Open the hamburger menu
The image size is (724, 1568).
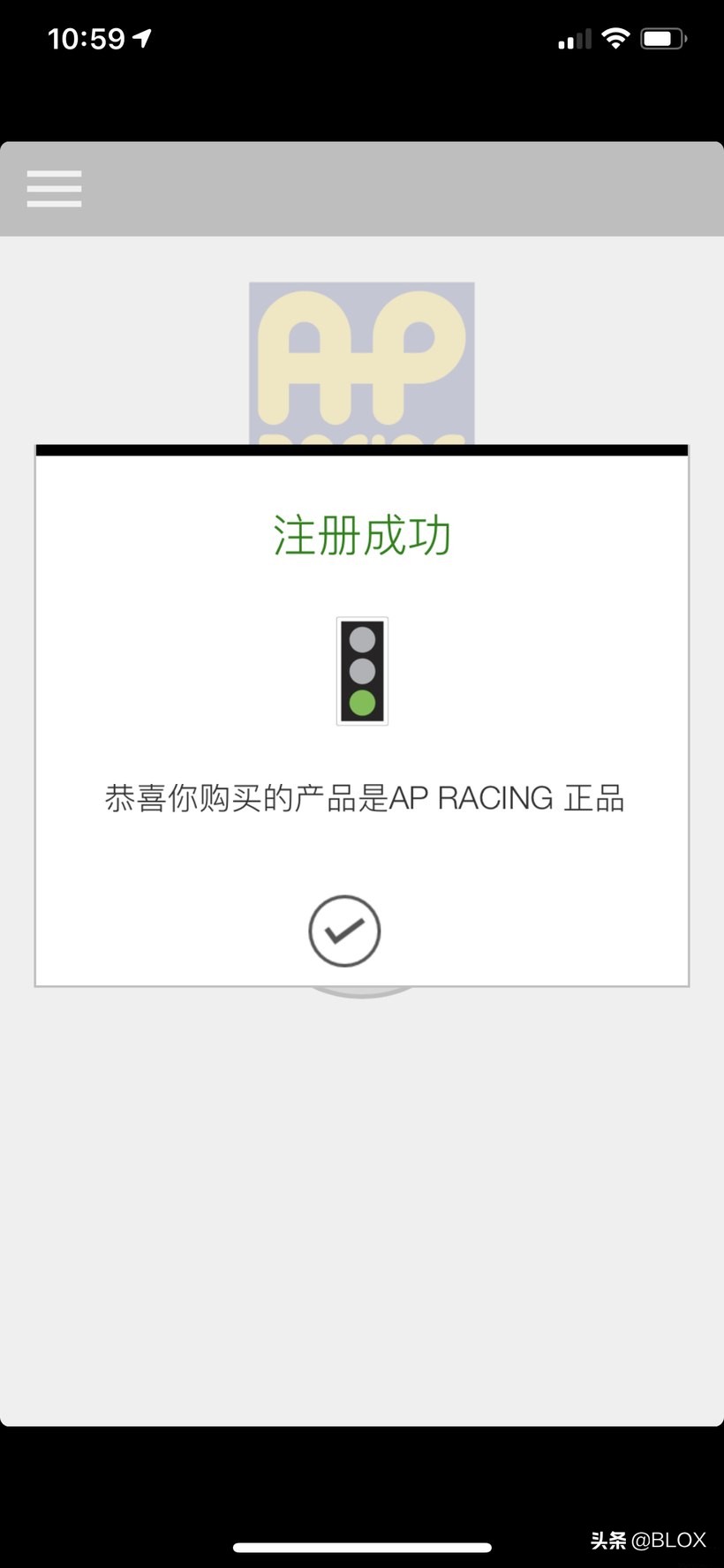coord(54,189)
